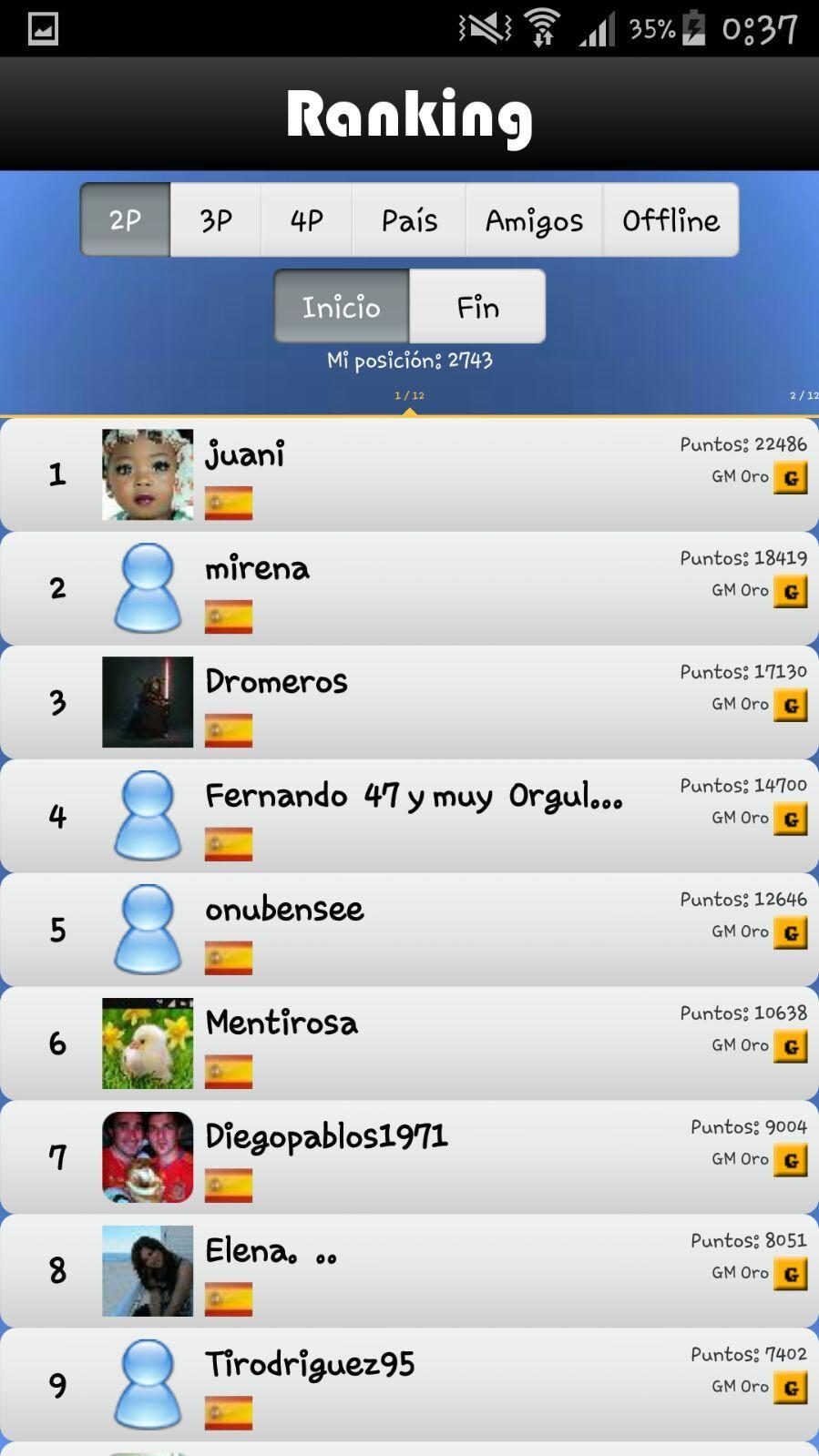Switch to the 4P ranking tab
The height and width of the screenshot is (1456, 819).
click(307, 220)
